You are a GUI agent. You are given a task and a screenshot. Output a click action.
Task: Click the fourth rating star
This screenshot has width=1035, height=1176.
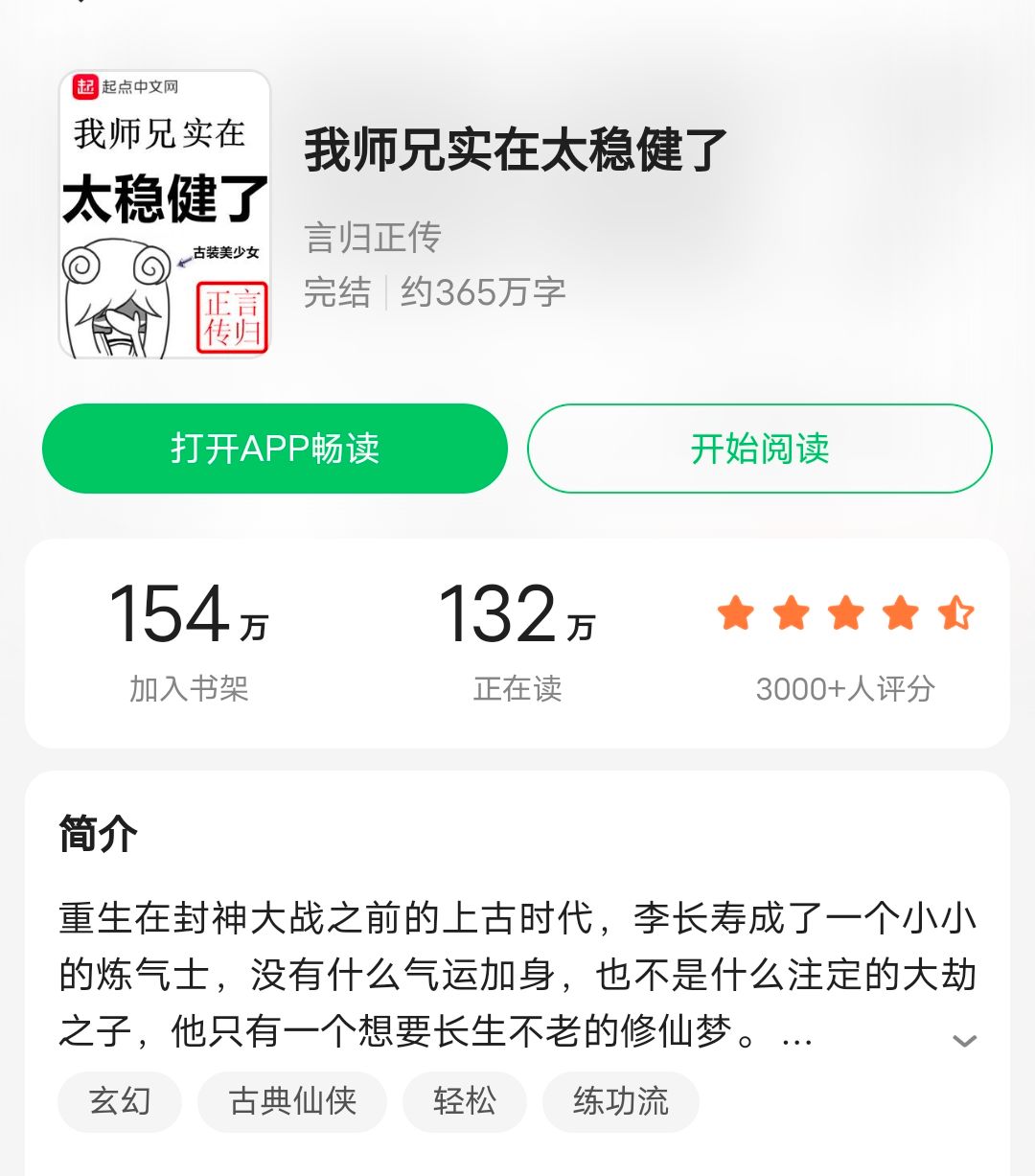(901, 612)
